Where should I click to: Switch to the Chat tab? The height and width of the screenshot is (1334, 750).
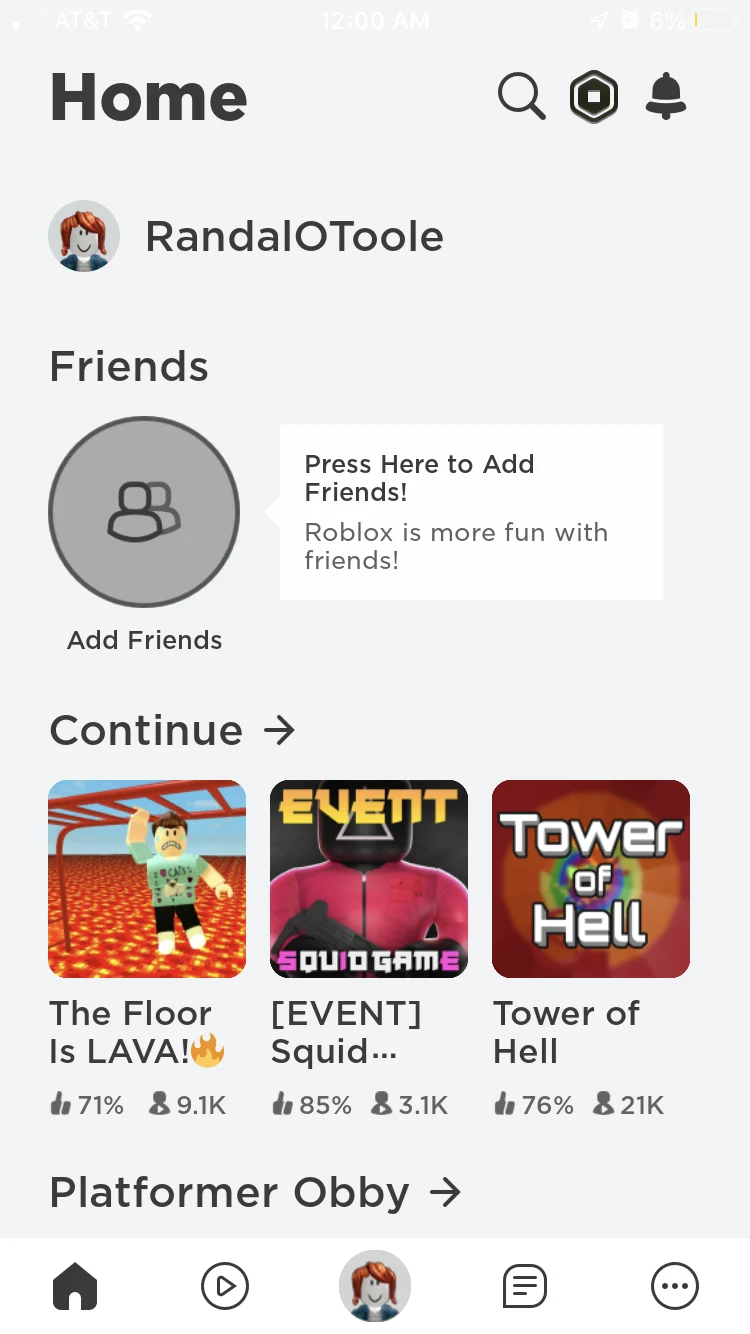tap(525, 1286)
